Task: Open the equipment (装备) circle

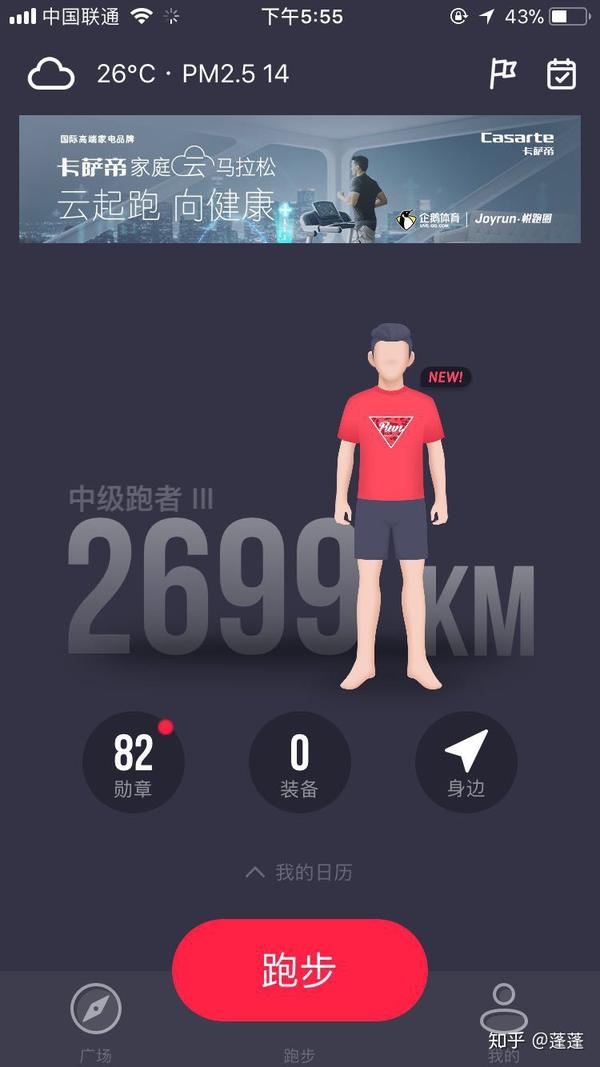Action: (299, 762)
